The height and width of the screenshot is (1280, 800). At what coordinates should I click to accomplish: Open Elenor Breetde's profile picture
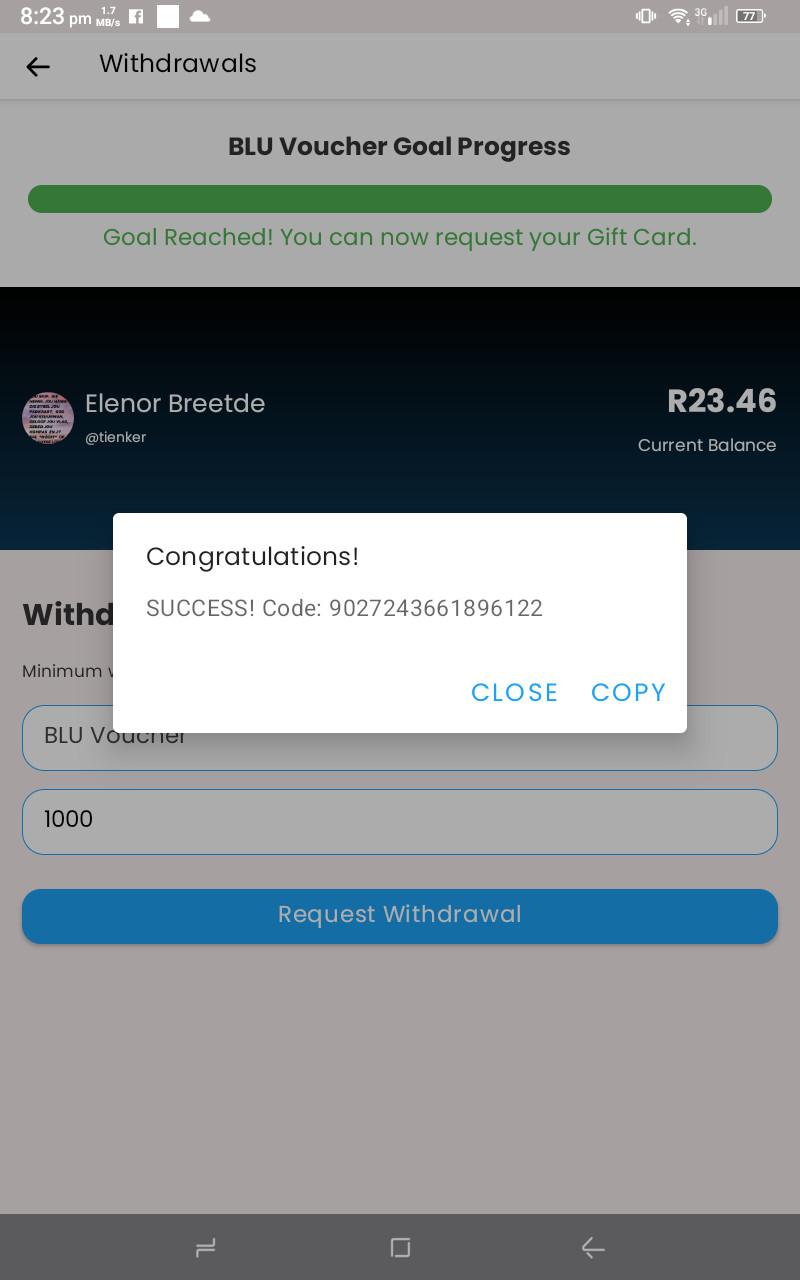(48, 418)
